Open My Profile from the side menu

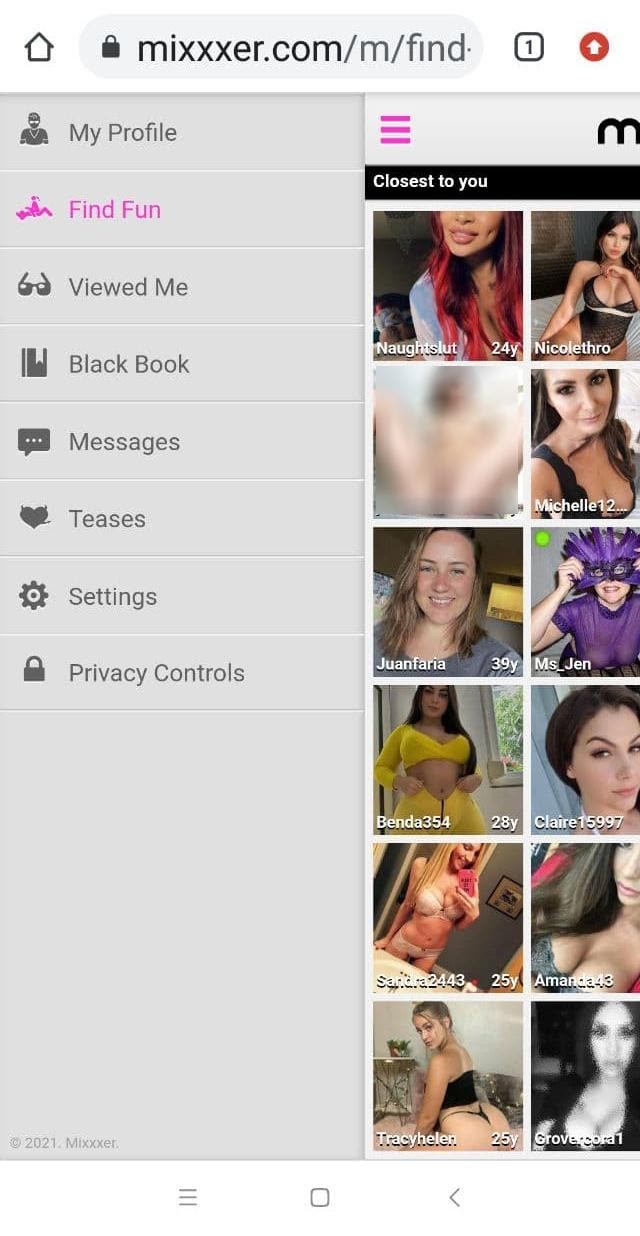coord(181,132)
